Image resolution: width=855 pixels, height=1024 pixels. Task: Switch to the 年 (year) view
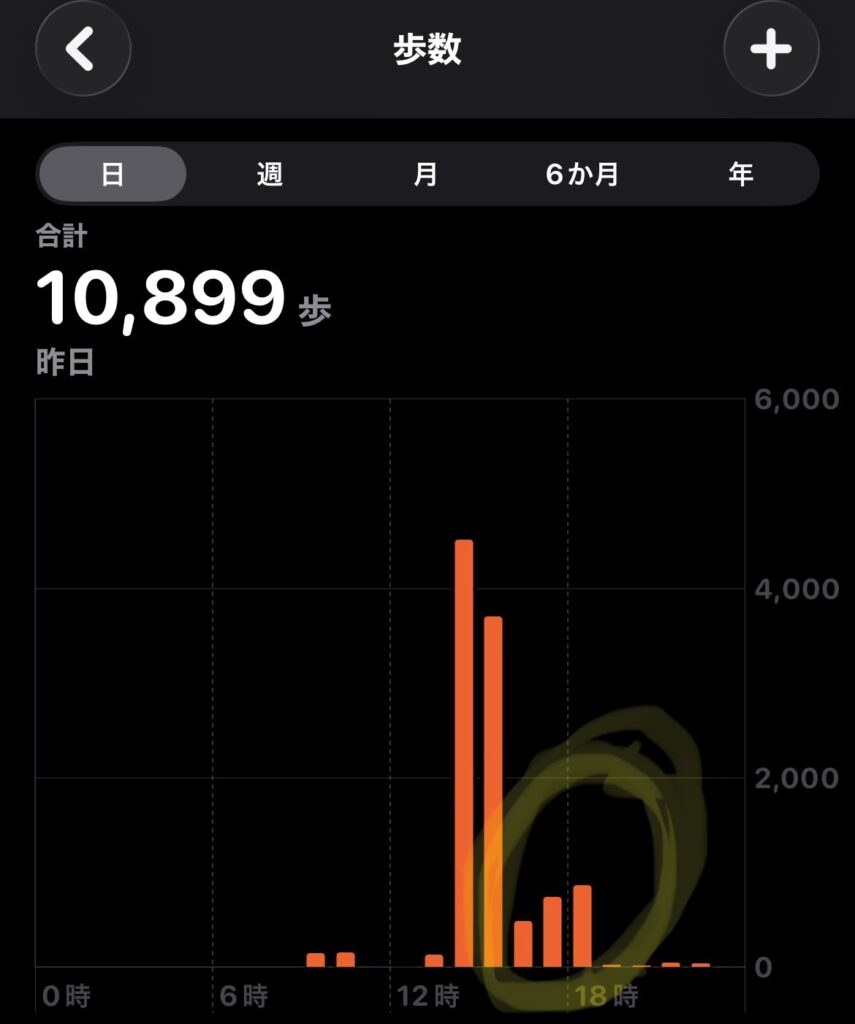(x=741, y=174)
